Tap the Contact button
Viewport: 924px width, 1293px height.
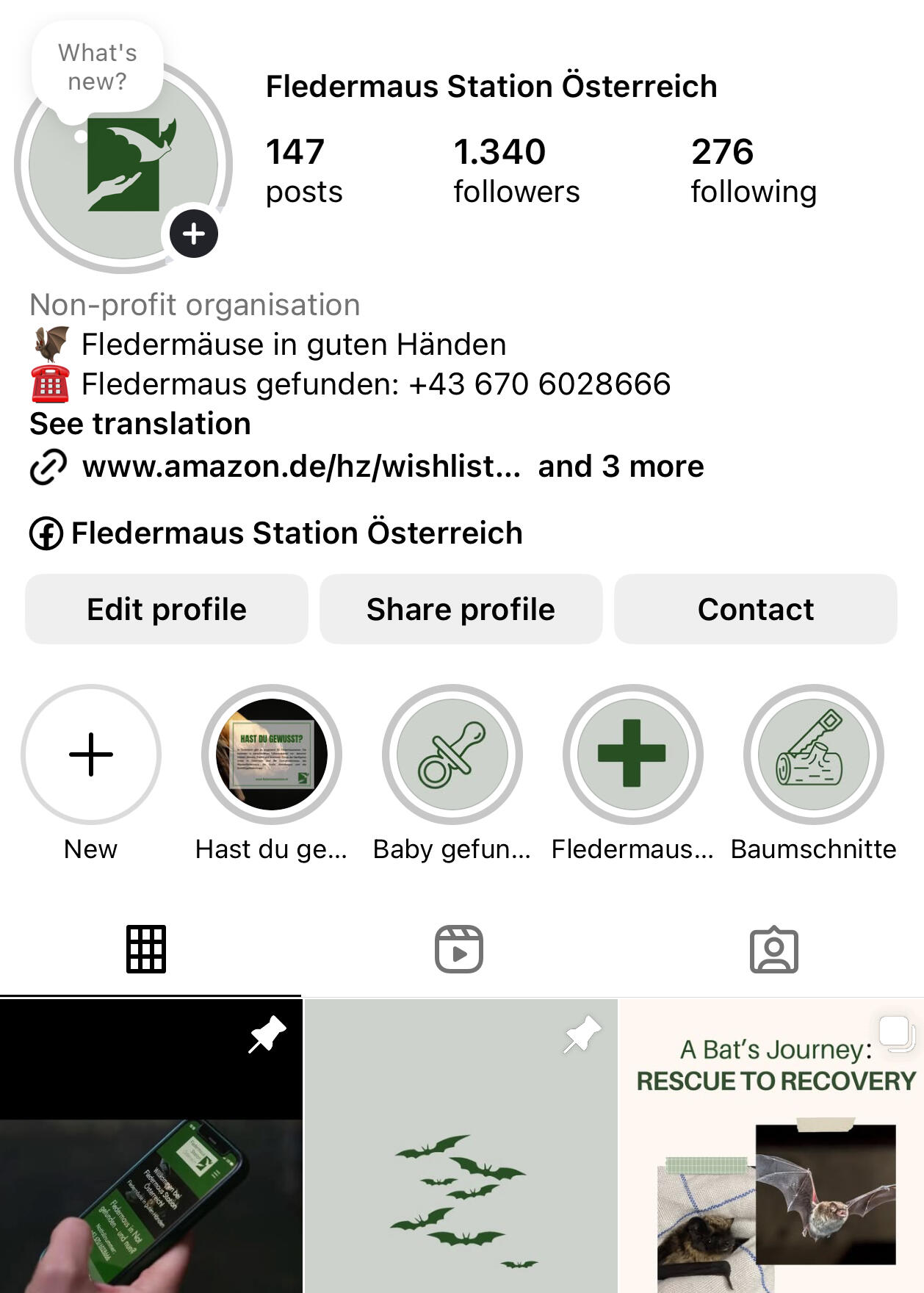[x=755, y=609]
